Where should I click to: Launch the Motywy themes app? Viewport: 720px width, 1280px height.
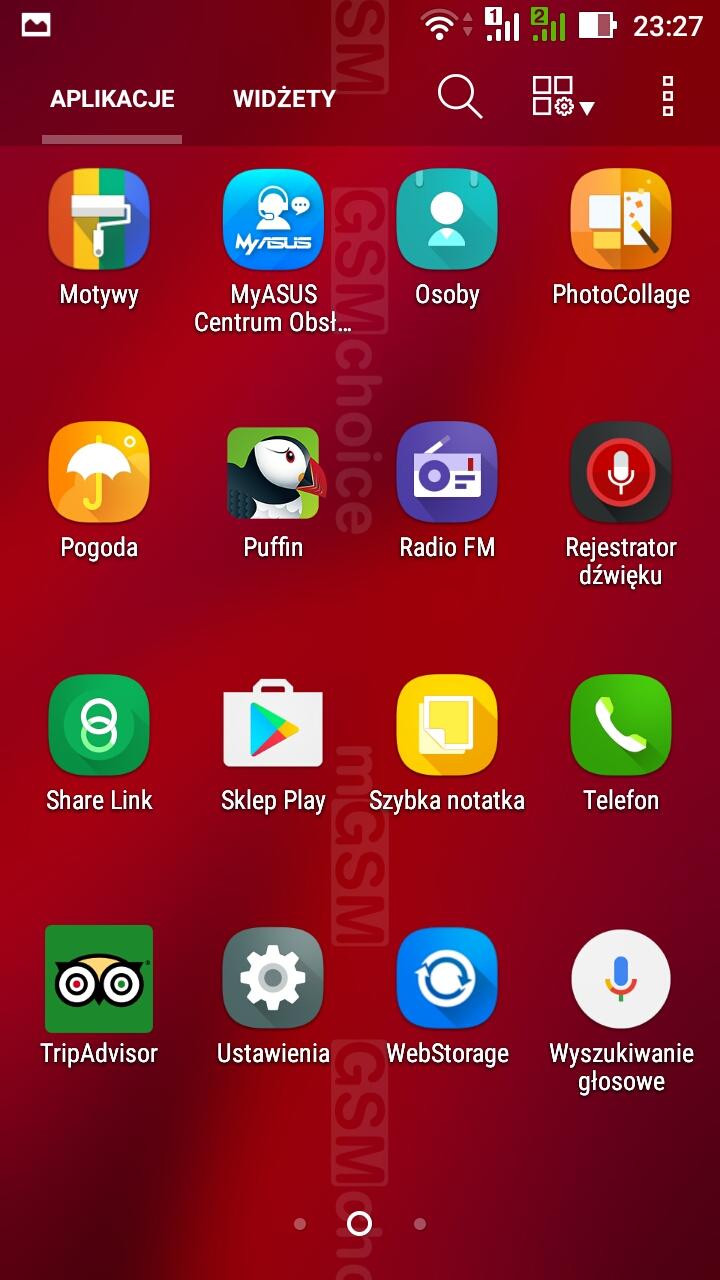99,220
